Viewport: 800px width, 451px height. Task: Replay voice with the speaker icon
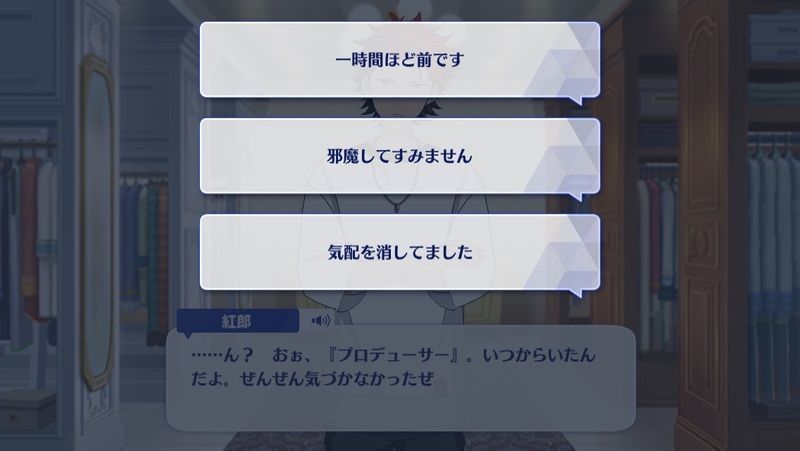[x=321, y=321]
